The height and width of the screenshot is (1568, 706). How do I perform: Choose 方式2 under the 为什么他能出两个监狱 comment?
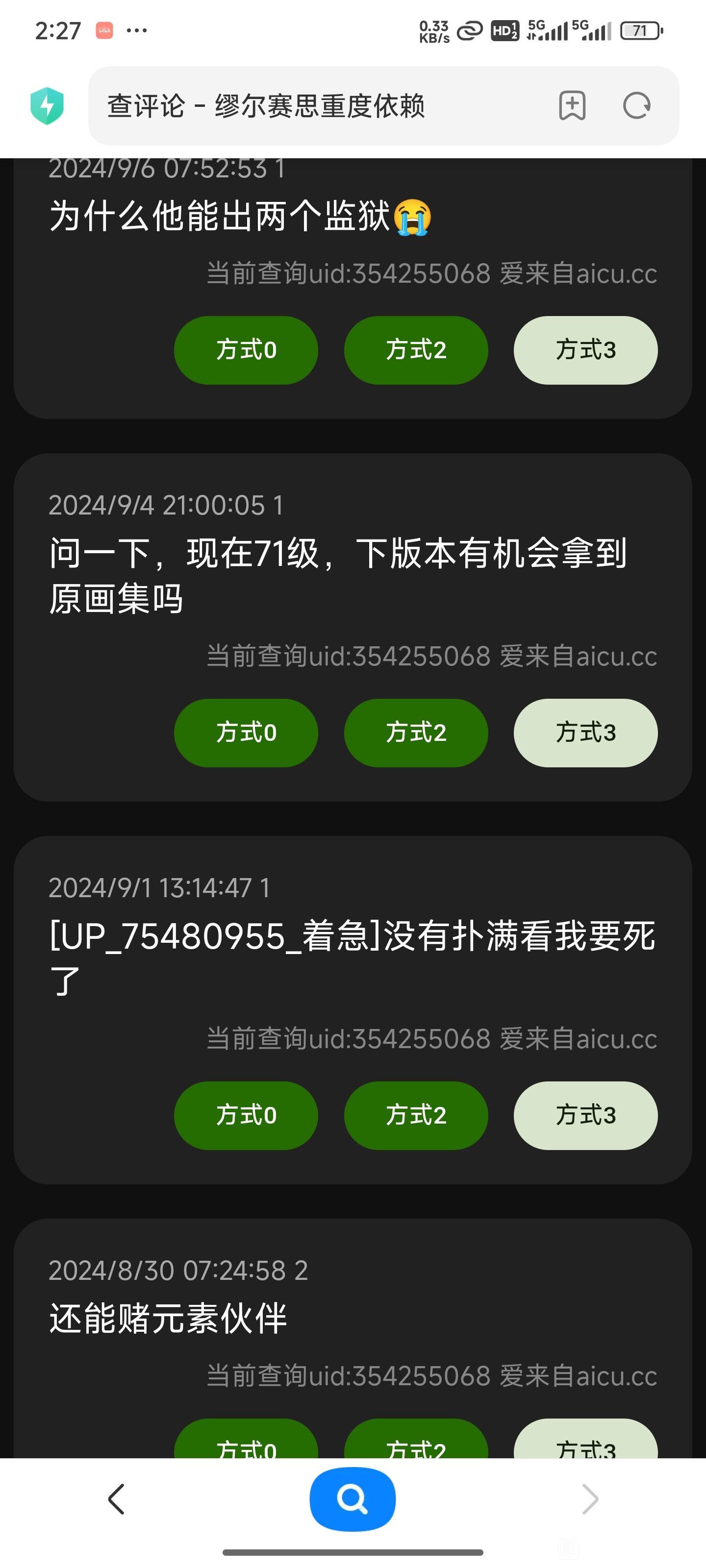click(416, 350)
